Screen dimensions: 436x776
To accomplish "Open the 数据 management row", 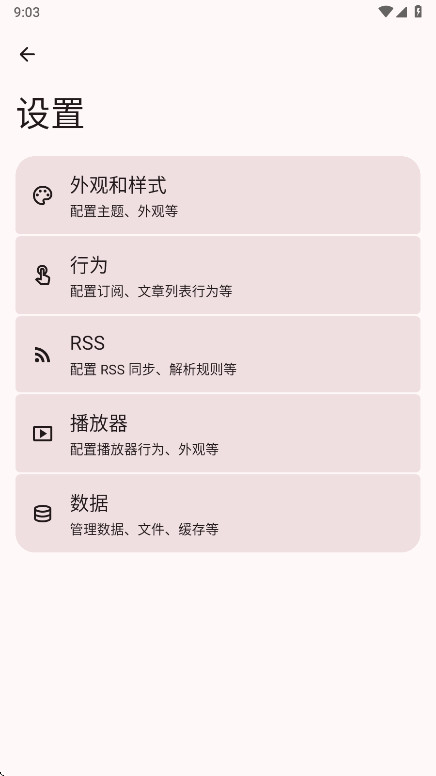I will pyautogui.click(x=218, y=513).
